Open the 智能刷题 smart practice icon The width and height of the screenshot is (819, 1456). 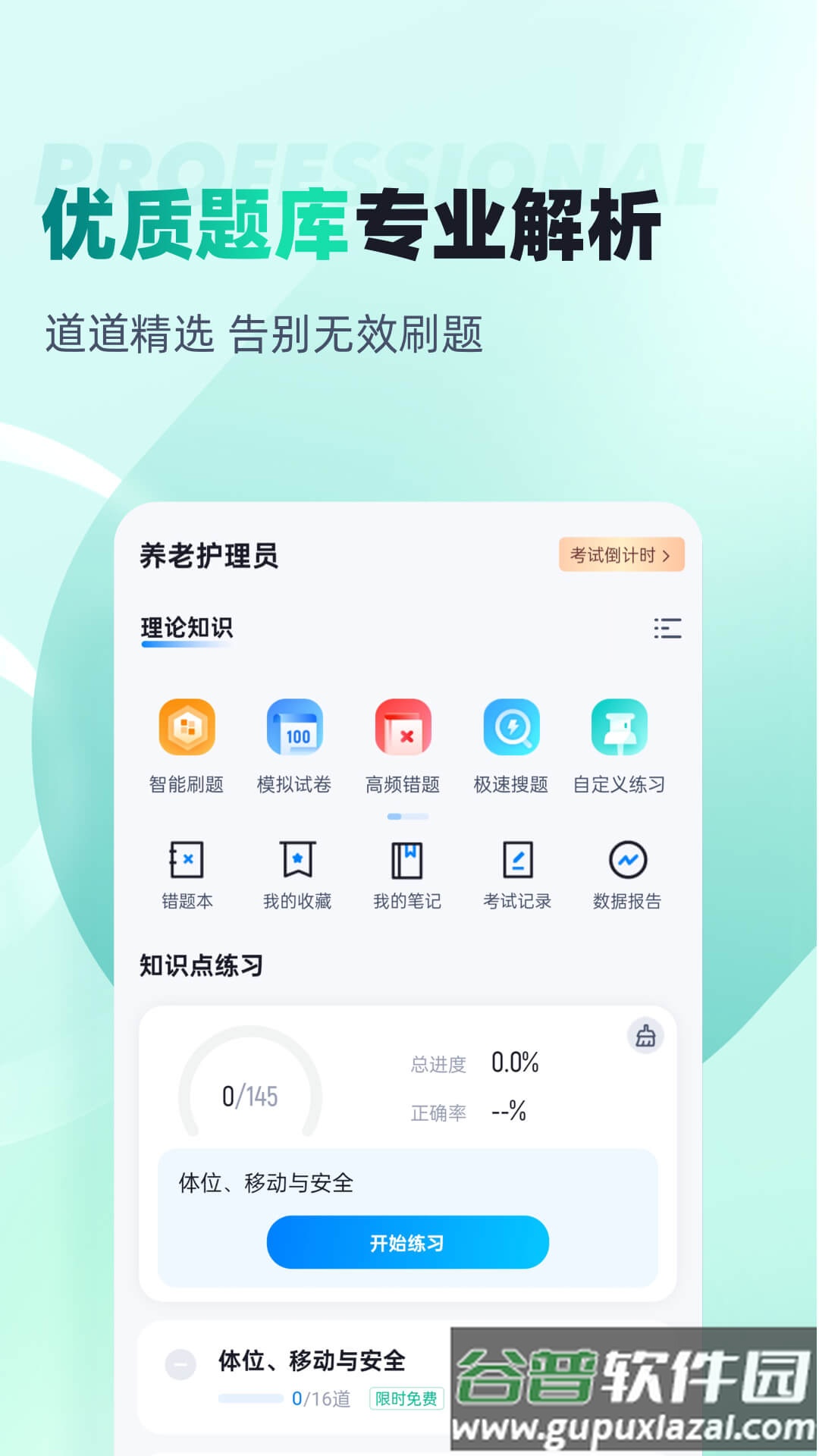[x=187, y=728]
